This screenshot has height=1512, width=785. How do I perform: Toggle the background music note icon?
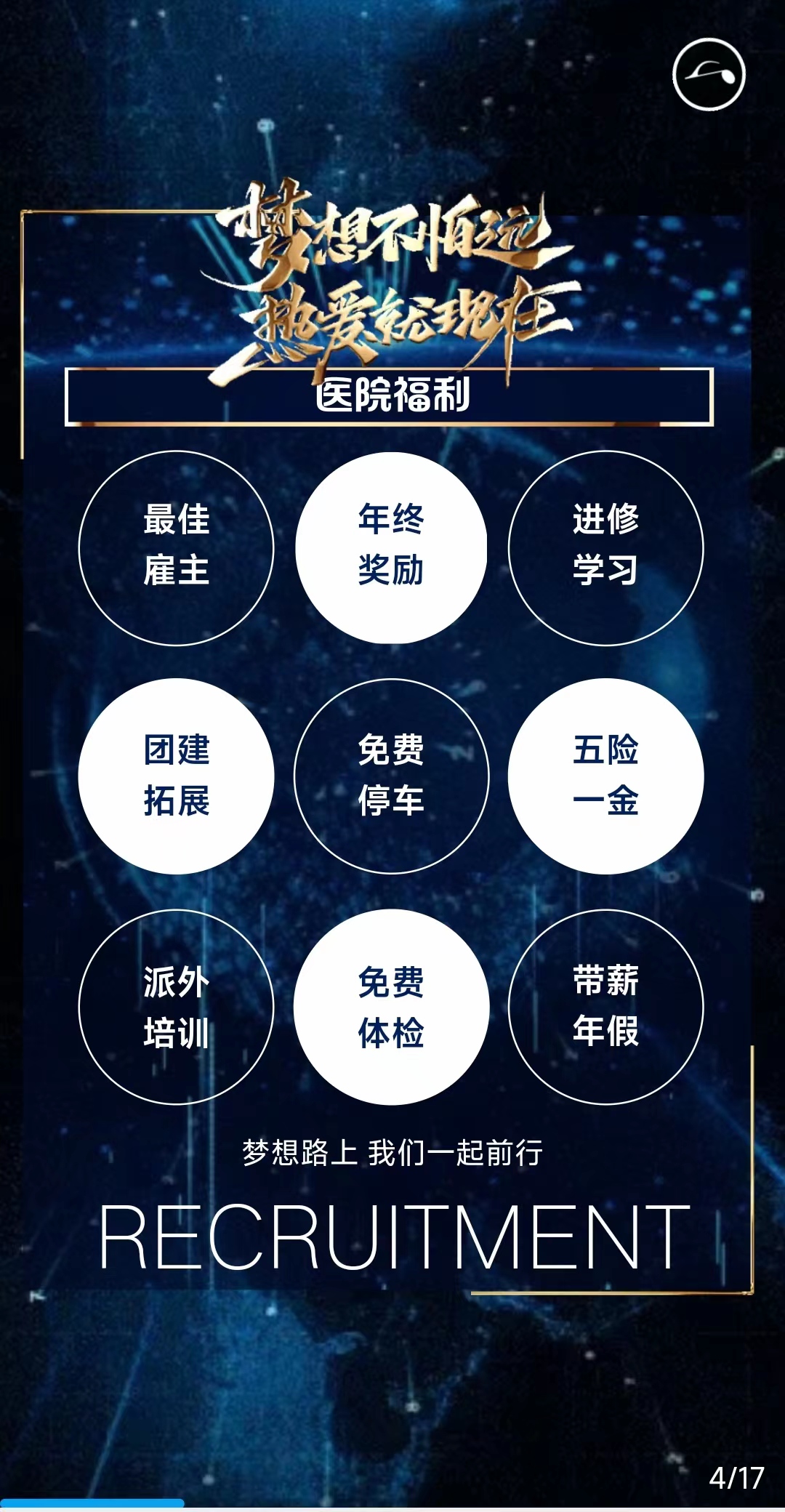[709, 74]
